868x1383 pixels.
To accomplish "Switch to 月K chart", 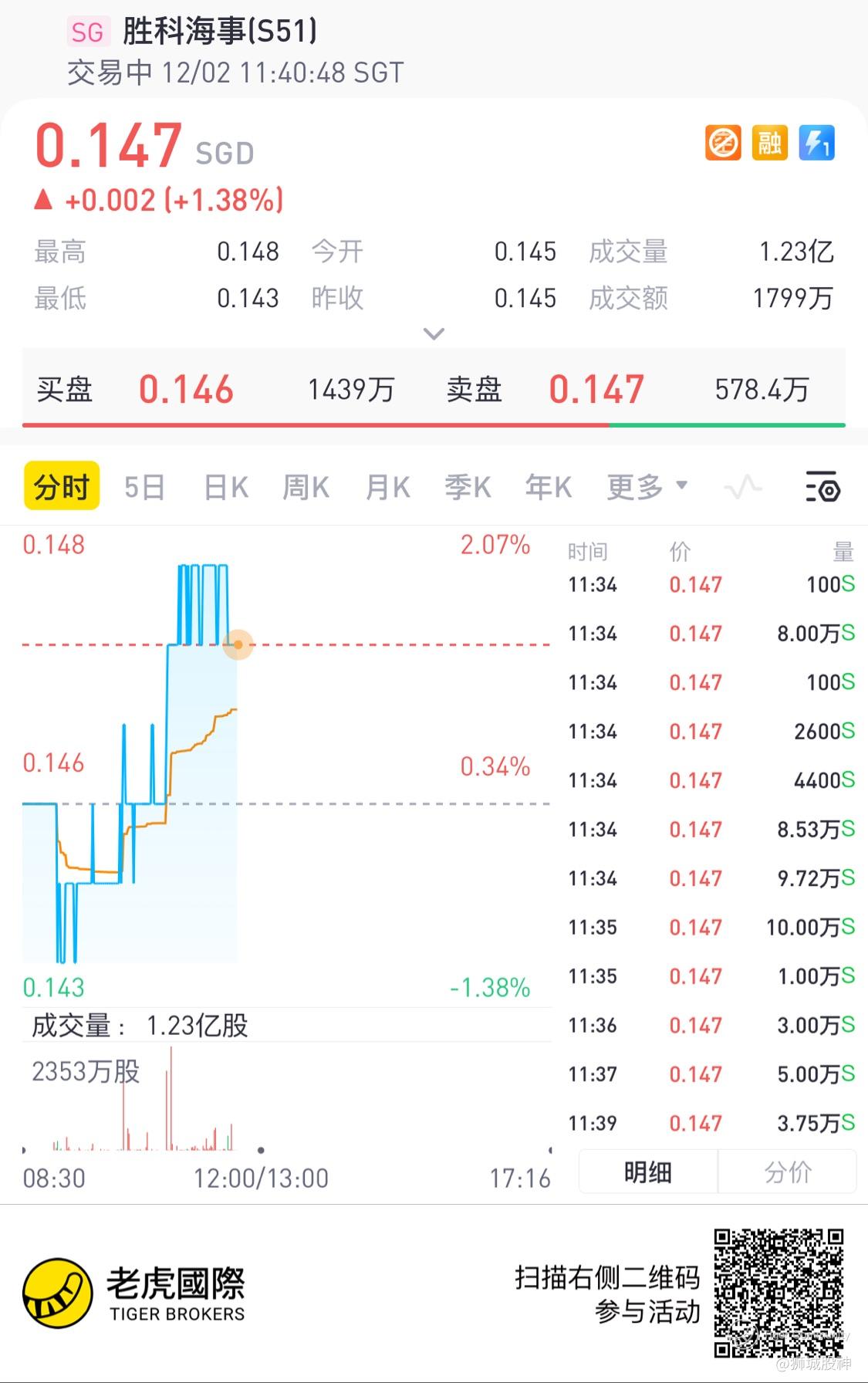I will (388, 487).
